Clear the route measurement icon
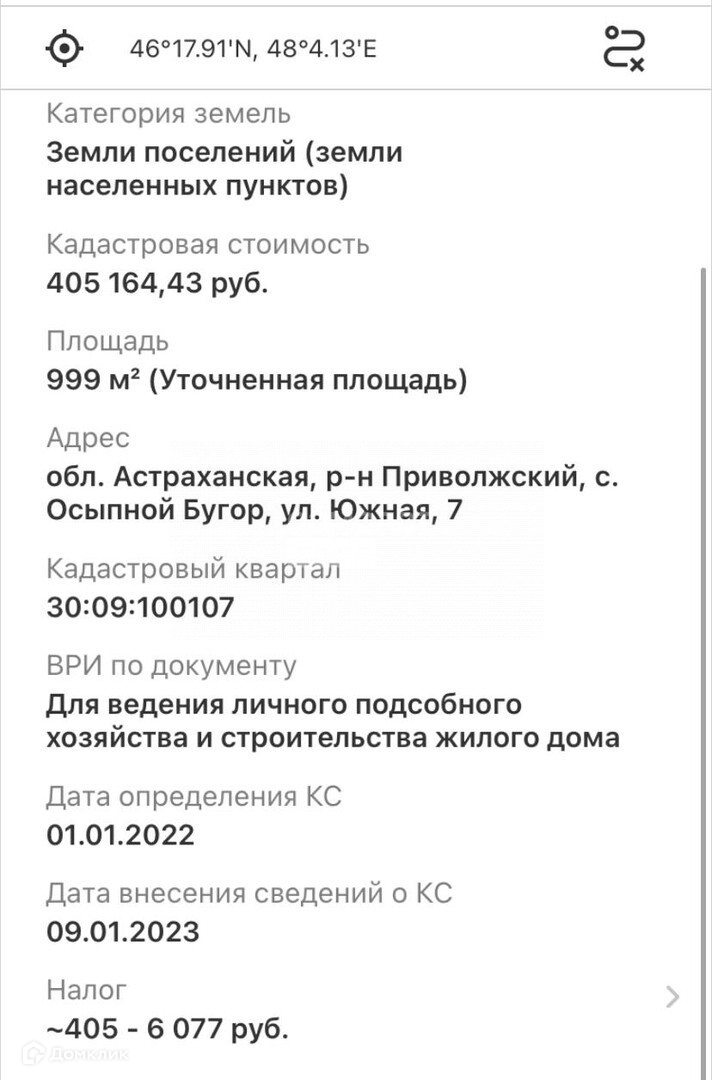 click(x=624, y=49)
